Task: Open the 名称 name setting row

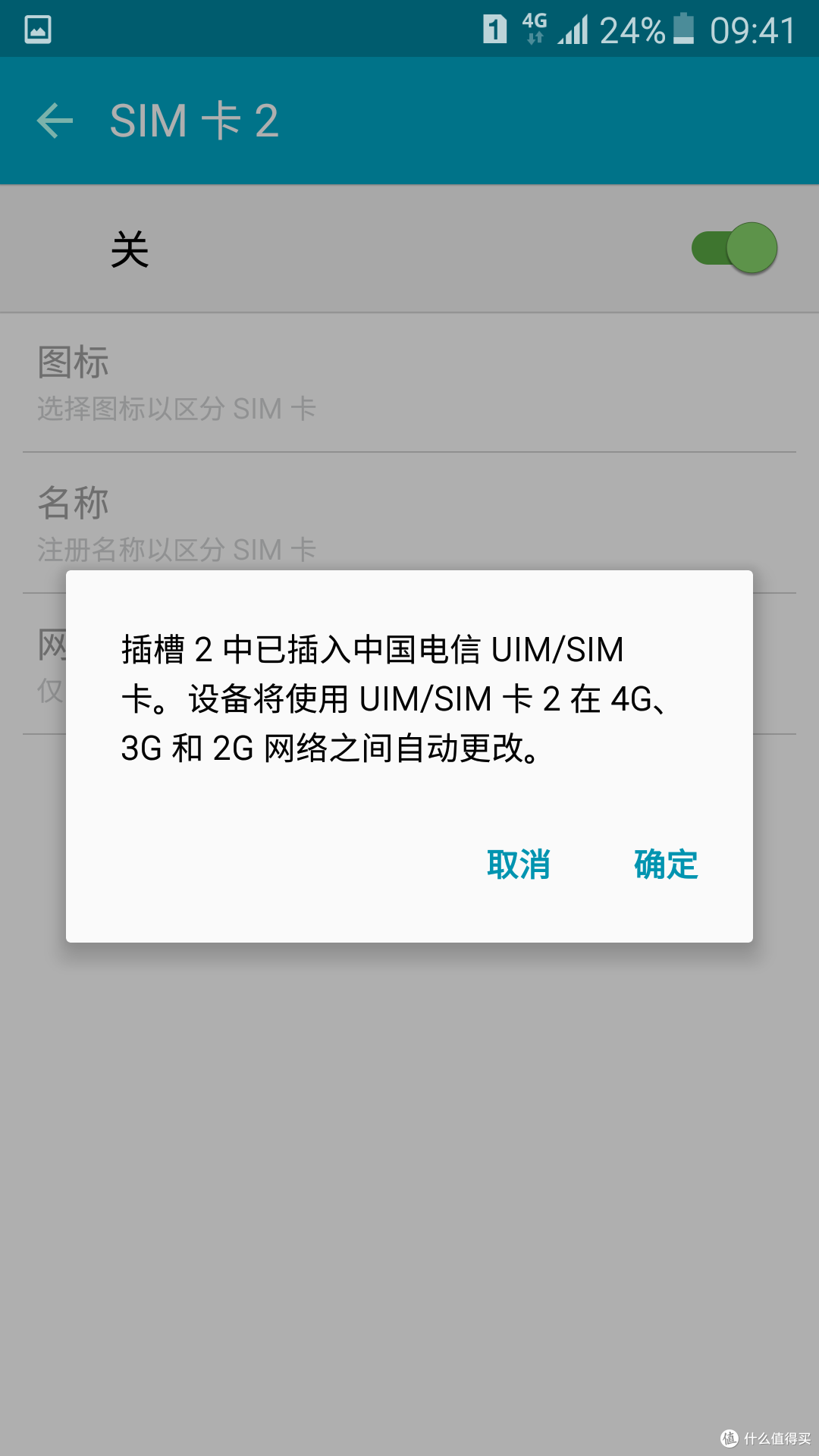Action: click(409, 523)
